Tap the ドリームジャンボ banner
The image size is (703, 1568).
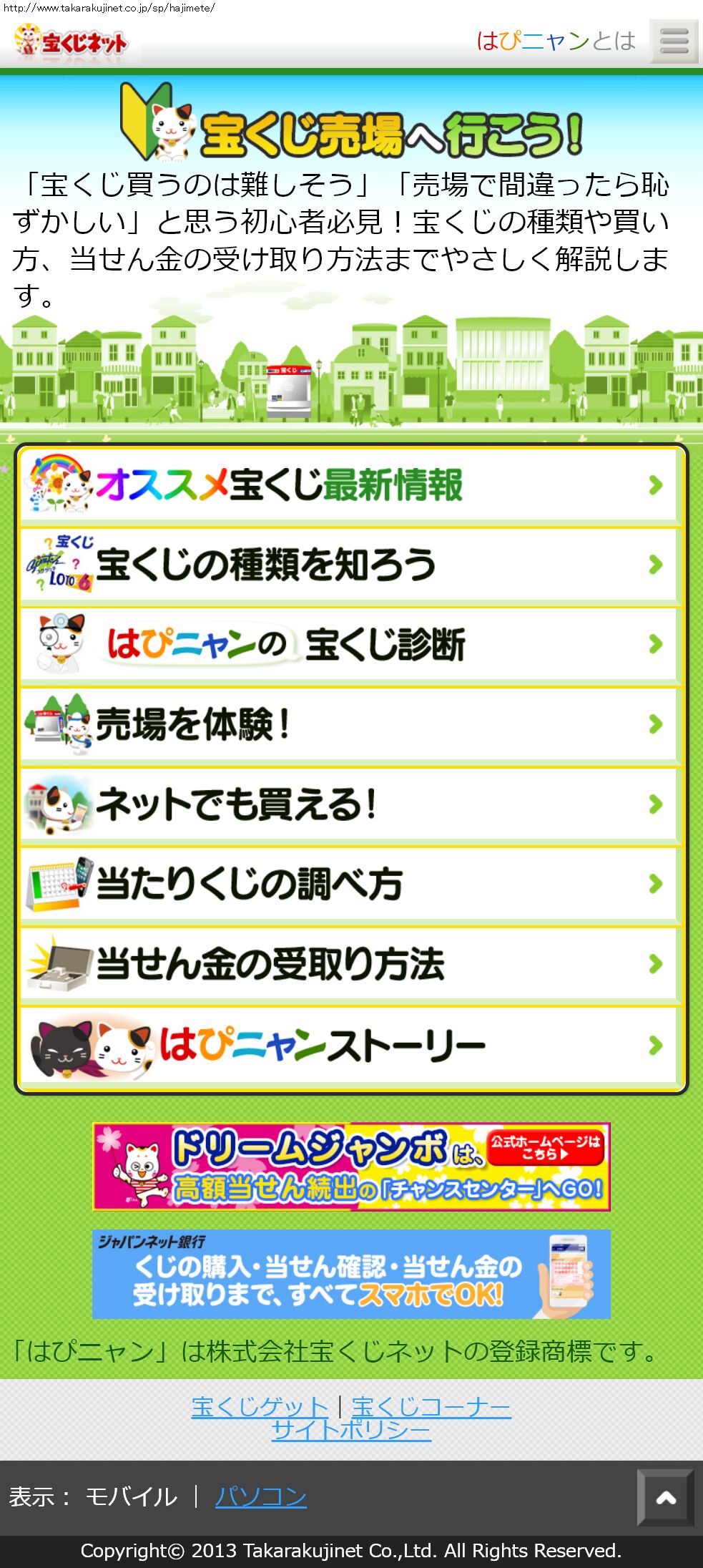(351, 1167)
